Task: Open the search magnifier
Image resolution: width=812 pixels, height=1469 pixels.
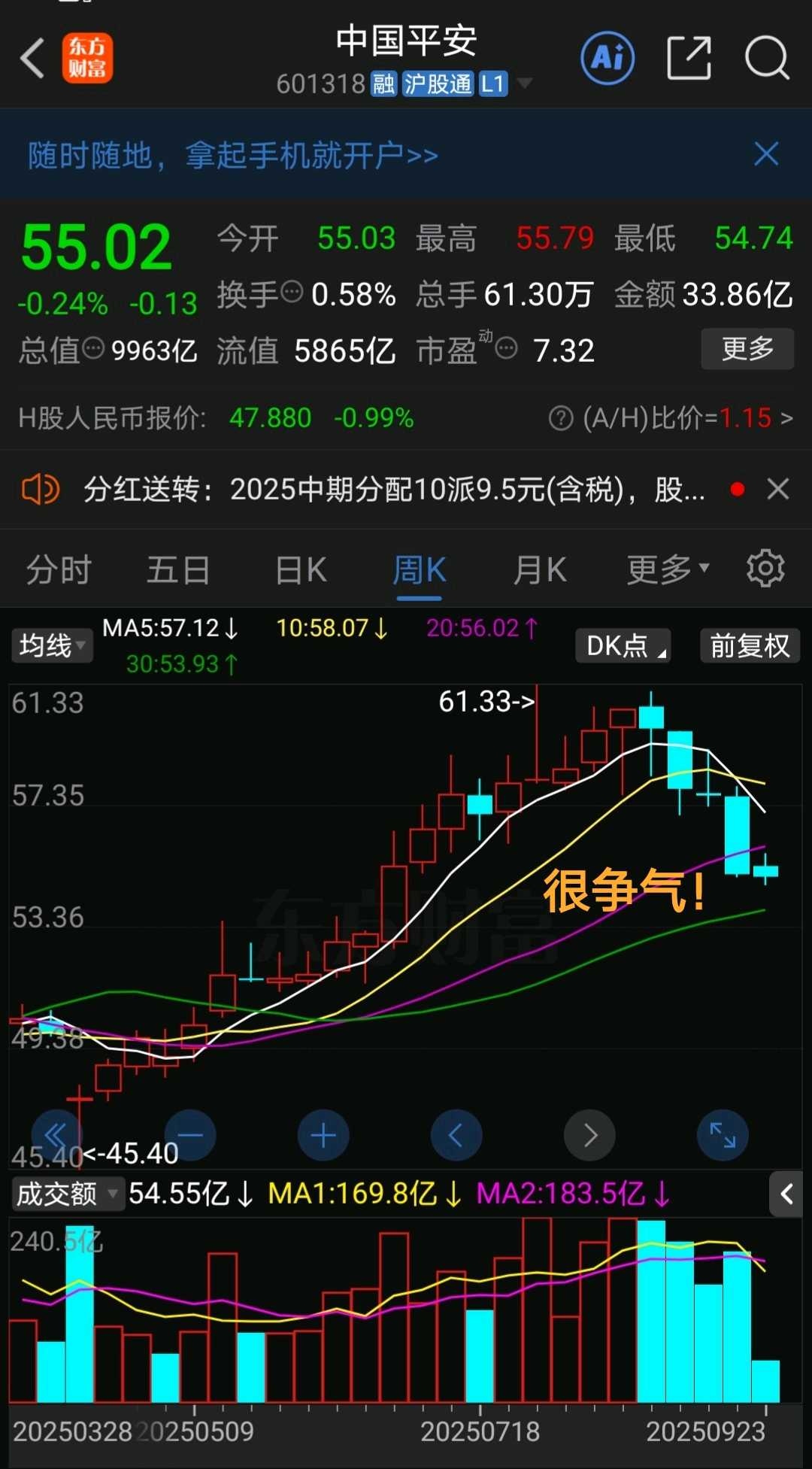Action: (x=766, y=58)
